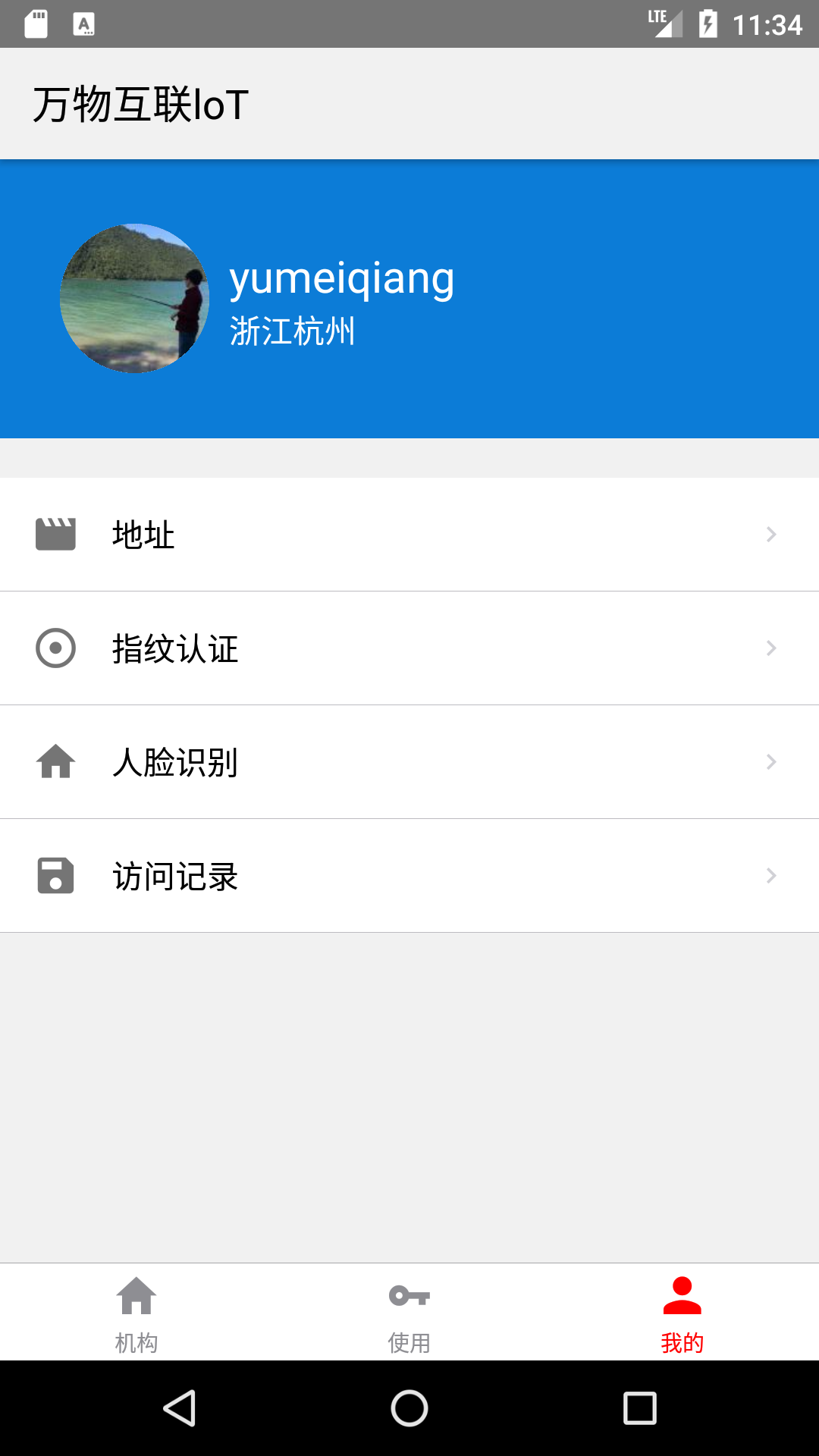Switch to the 机构 tab
This screenshot has width=819, height=1456.
(x=136, y=1313)
